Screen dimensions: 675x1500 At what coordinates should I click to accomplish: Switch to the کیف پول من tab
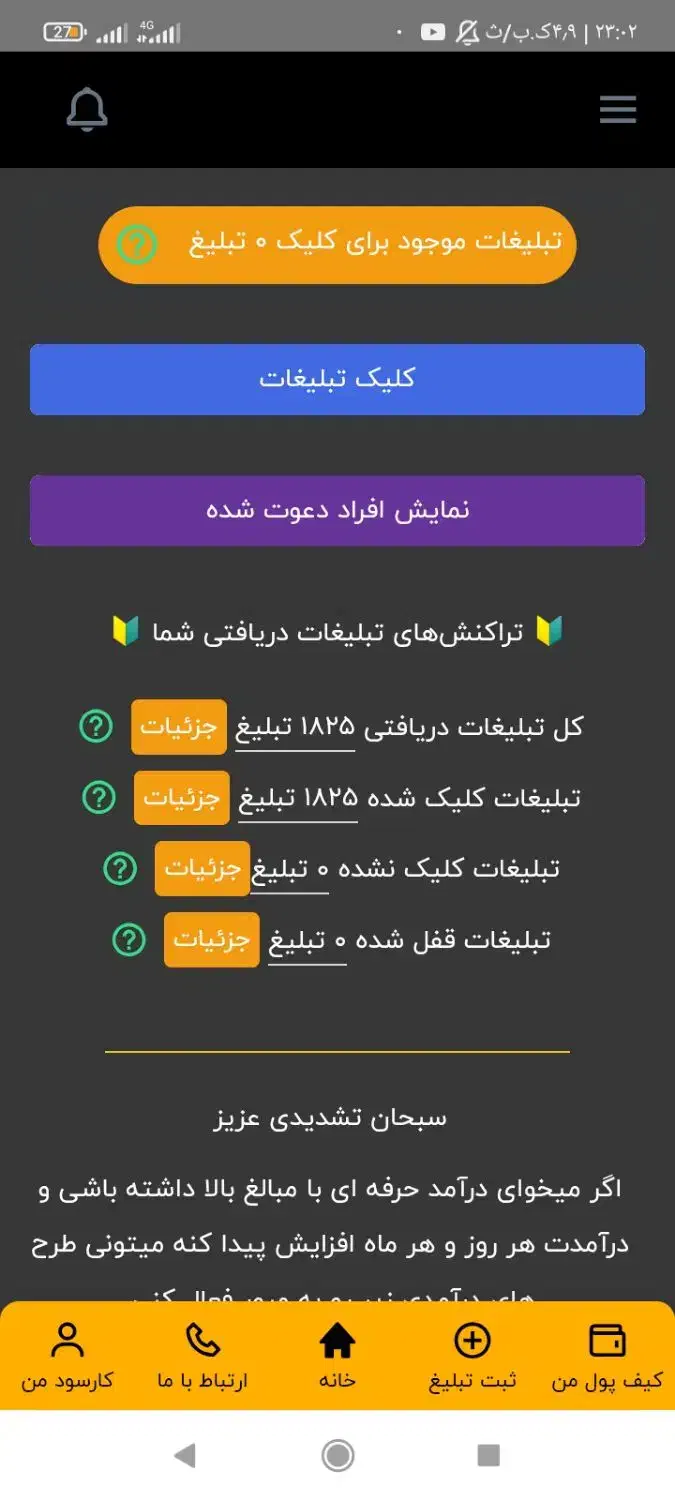[x=607, y=1357]
